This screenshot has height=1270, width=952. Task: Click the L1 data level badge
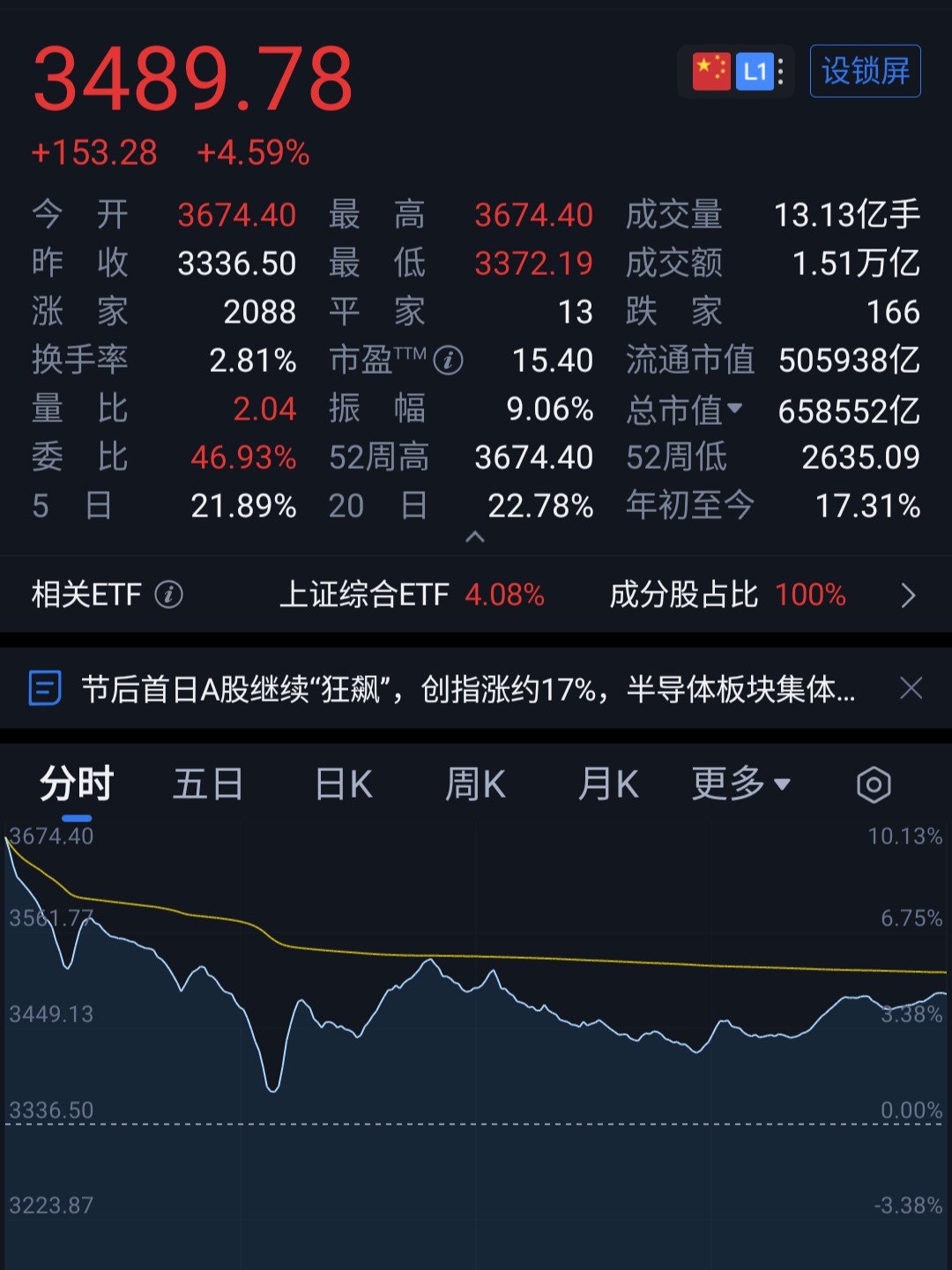[755, 72]
